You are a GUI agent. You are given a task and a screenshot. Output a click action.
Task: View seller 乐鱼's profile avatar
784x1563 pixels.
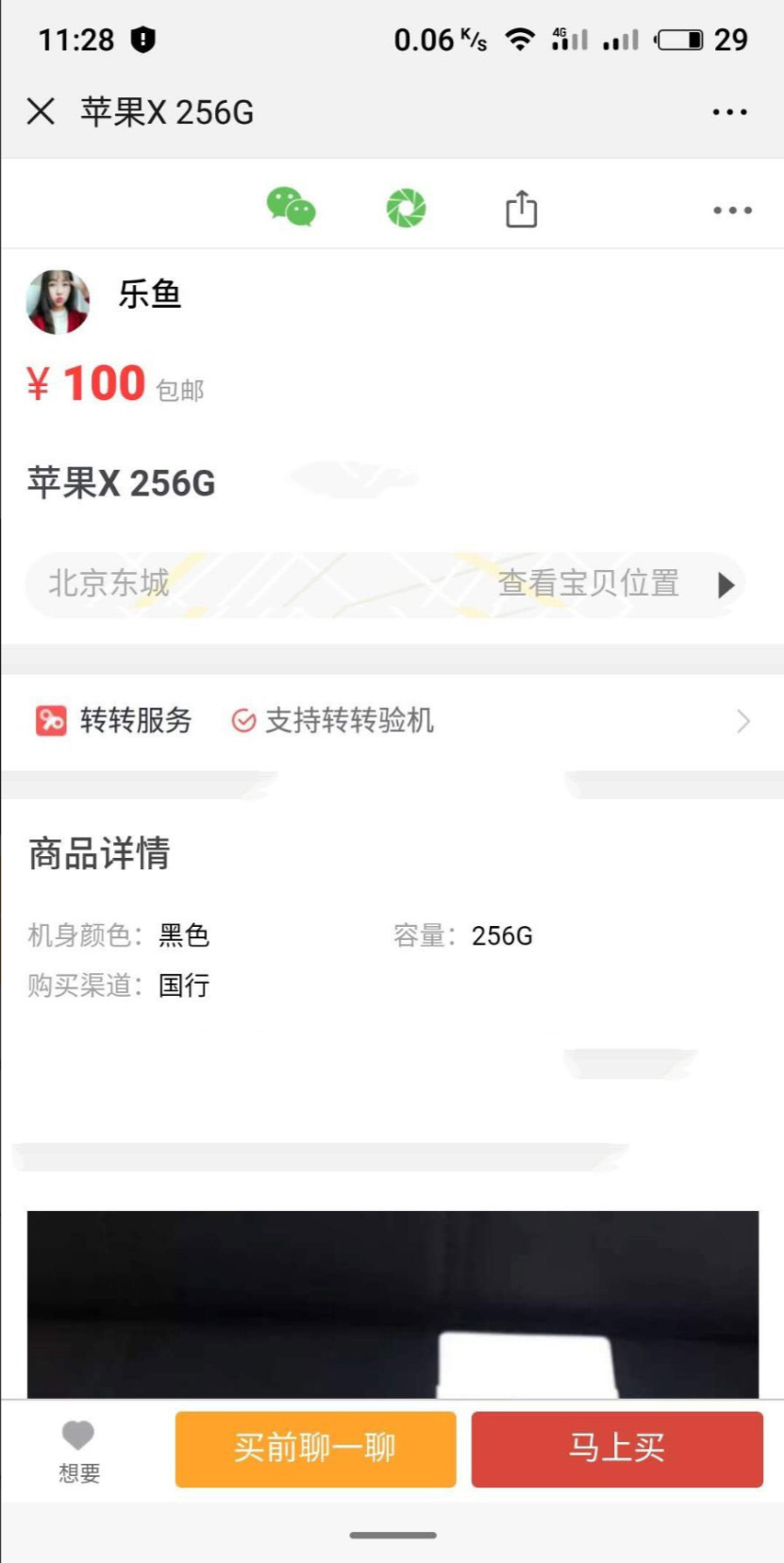click(x=58, y=302)
